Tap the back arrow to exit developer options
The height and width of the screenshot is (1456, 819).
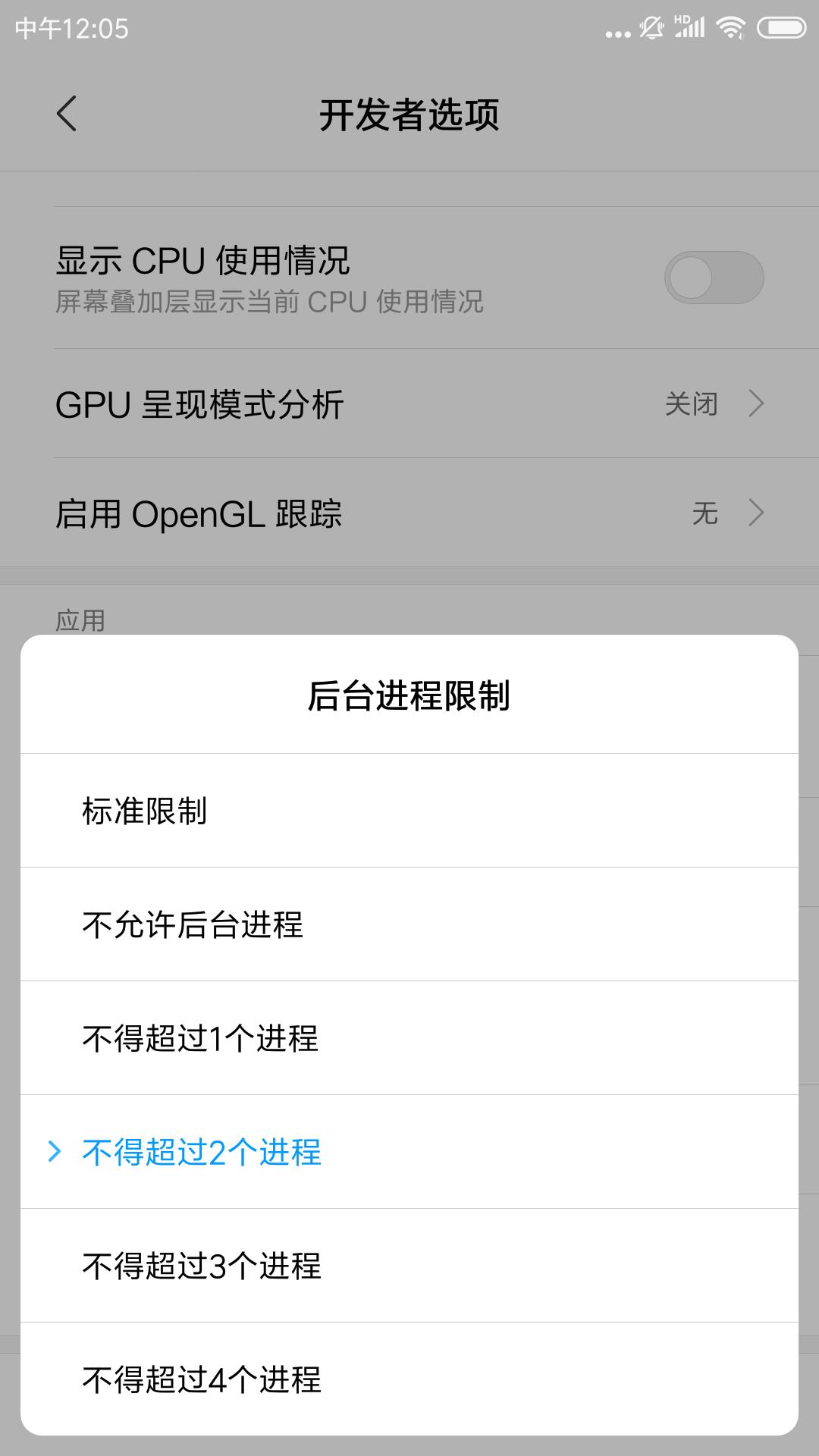click(x=67, y=112)
